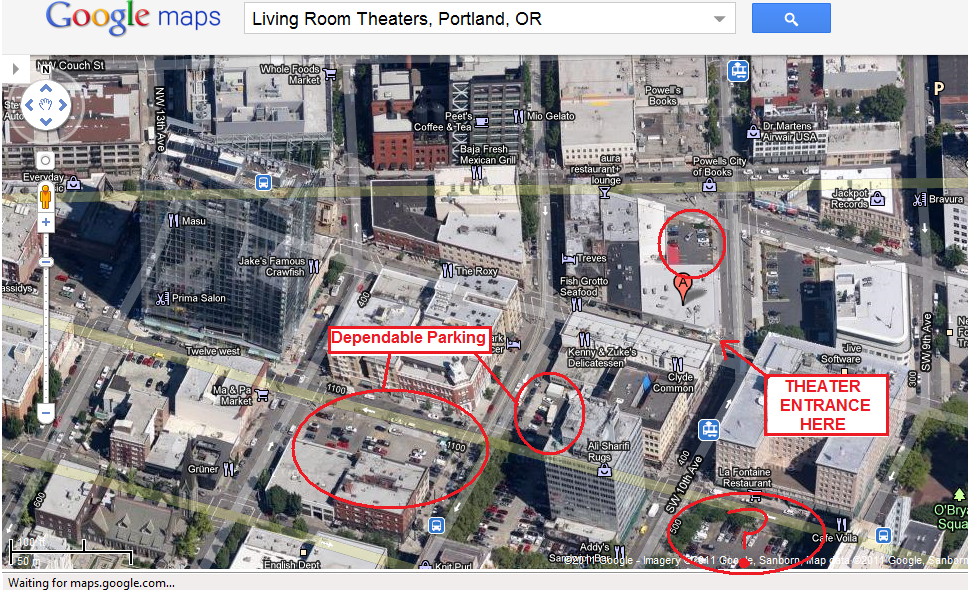Image resolution: width=968 pixels, height=590 pixels.
Task: Zoom in with the plus button
Action: (45, 222)
